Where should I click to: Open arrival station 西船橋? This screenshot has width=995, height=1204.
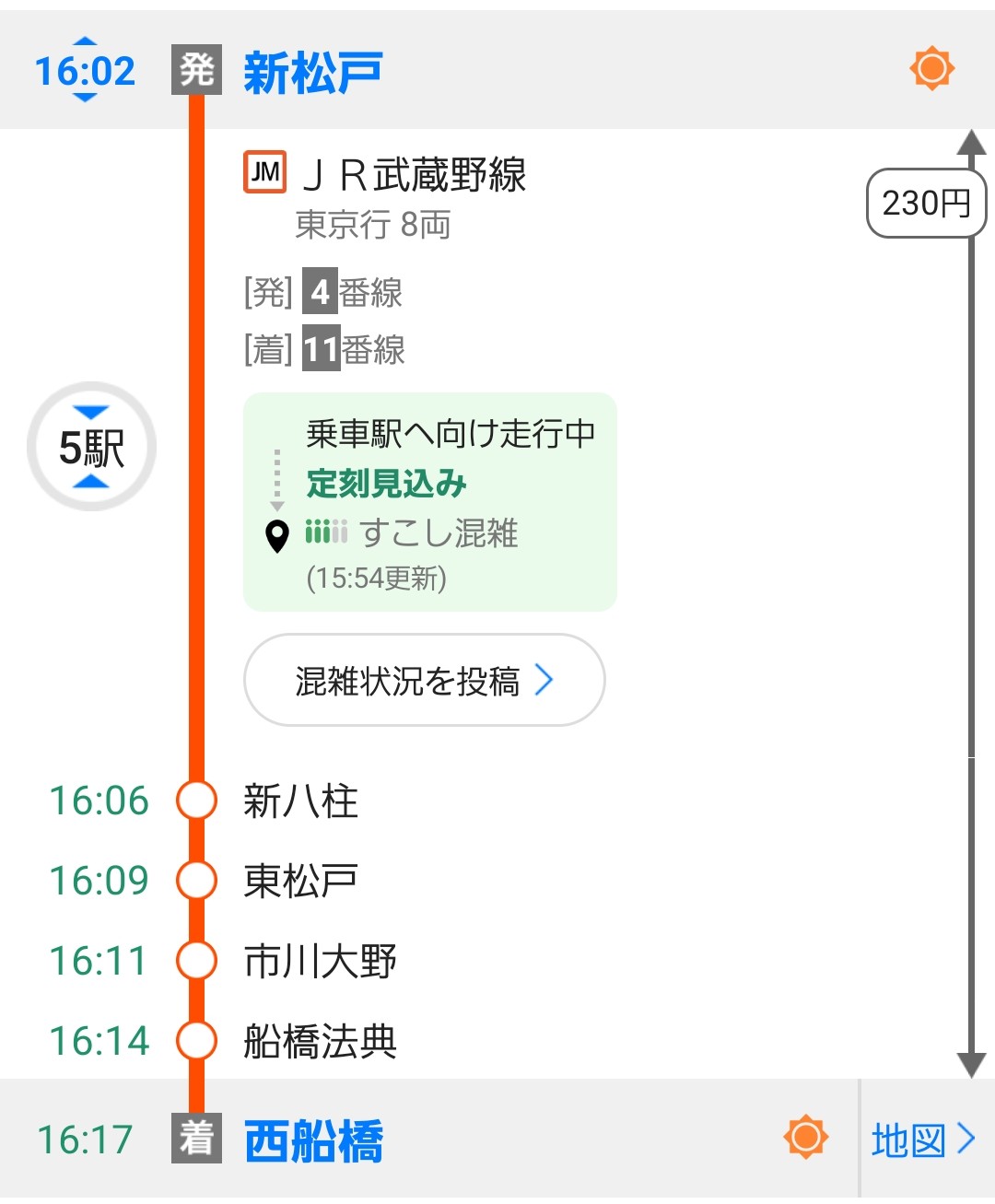pos(313,1140)
